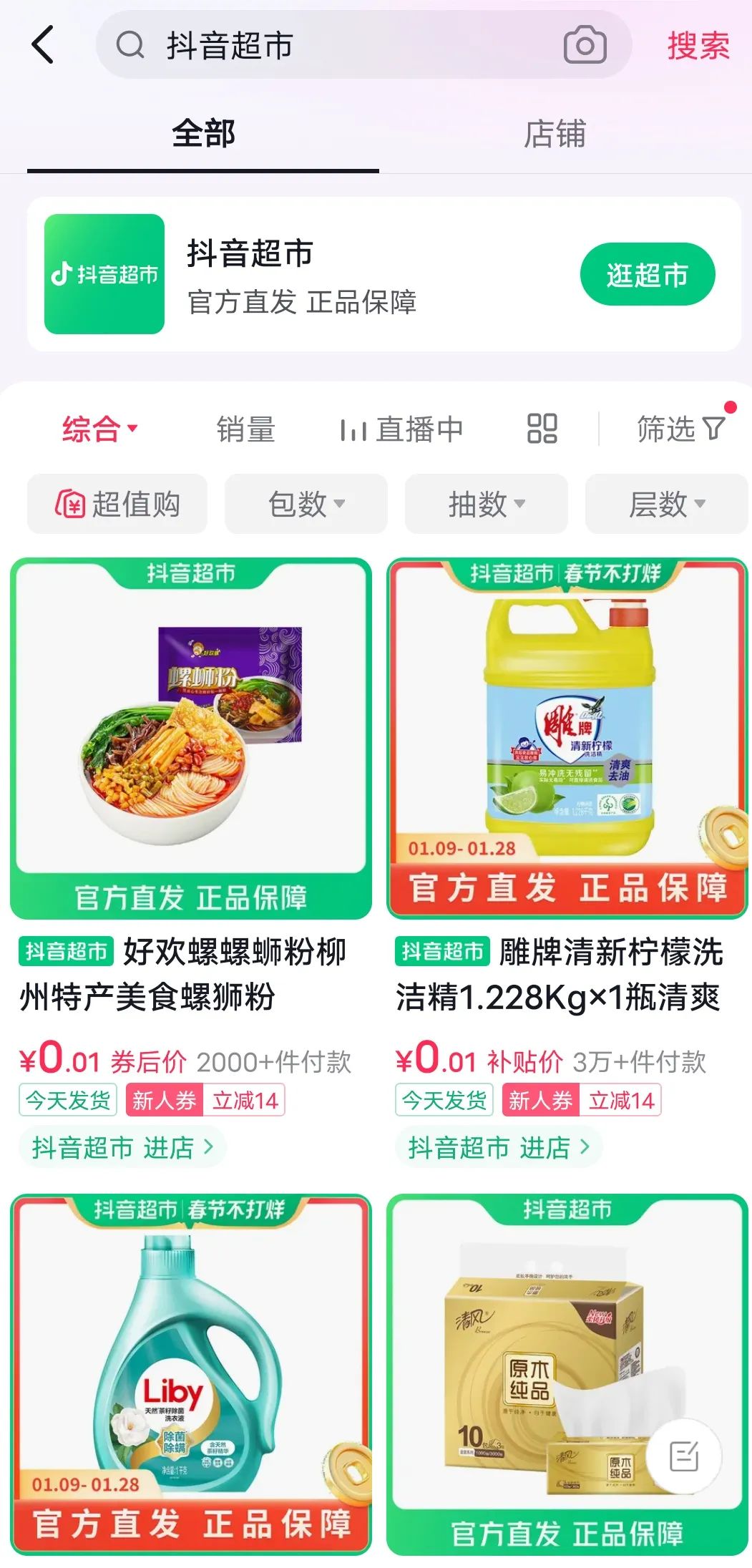
Task: Go back using the top-left arrow
Action: (x=43, y=45)
